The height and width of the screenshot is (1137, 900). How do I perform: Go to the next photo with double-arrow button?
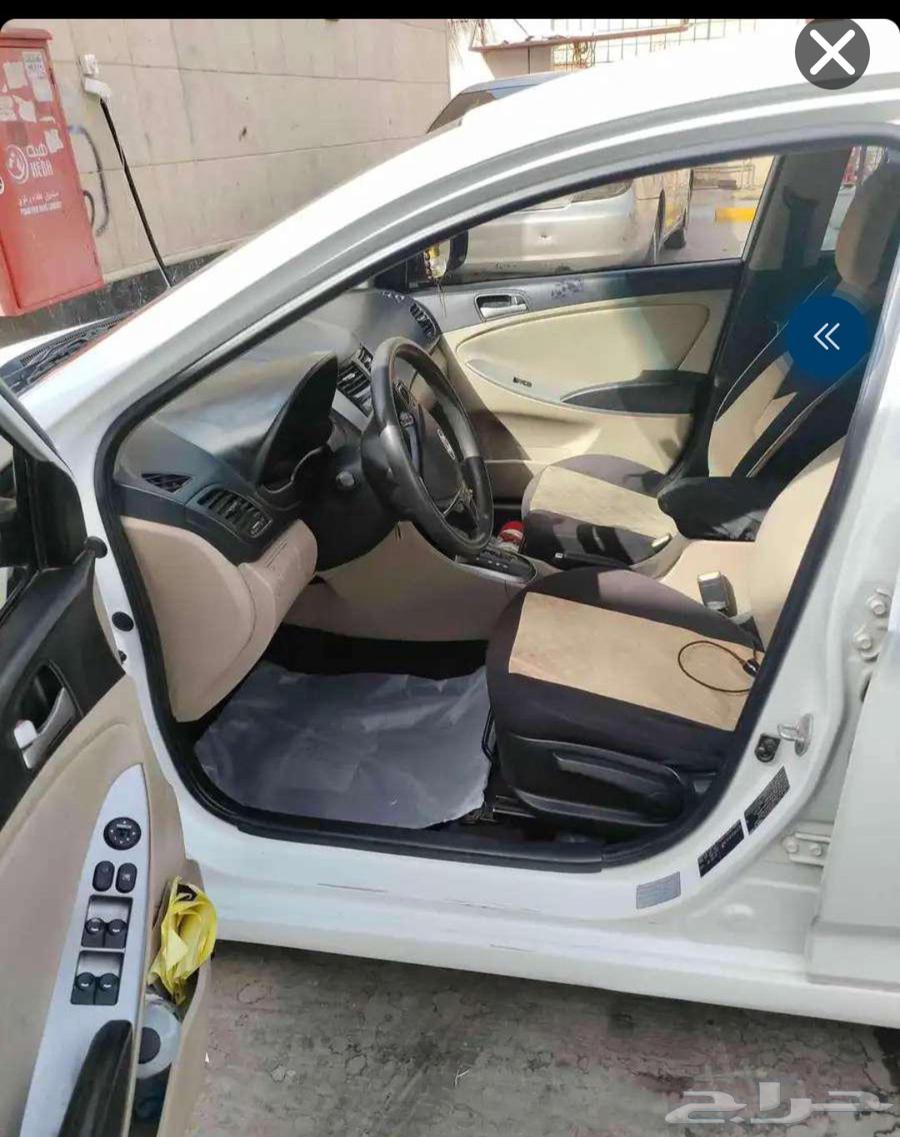(827, 337)
